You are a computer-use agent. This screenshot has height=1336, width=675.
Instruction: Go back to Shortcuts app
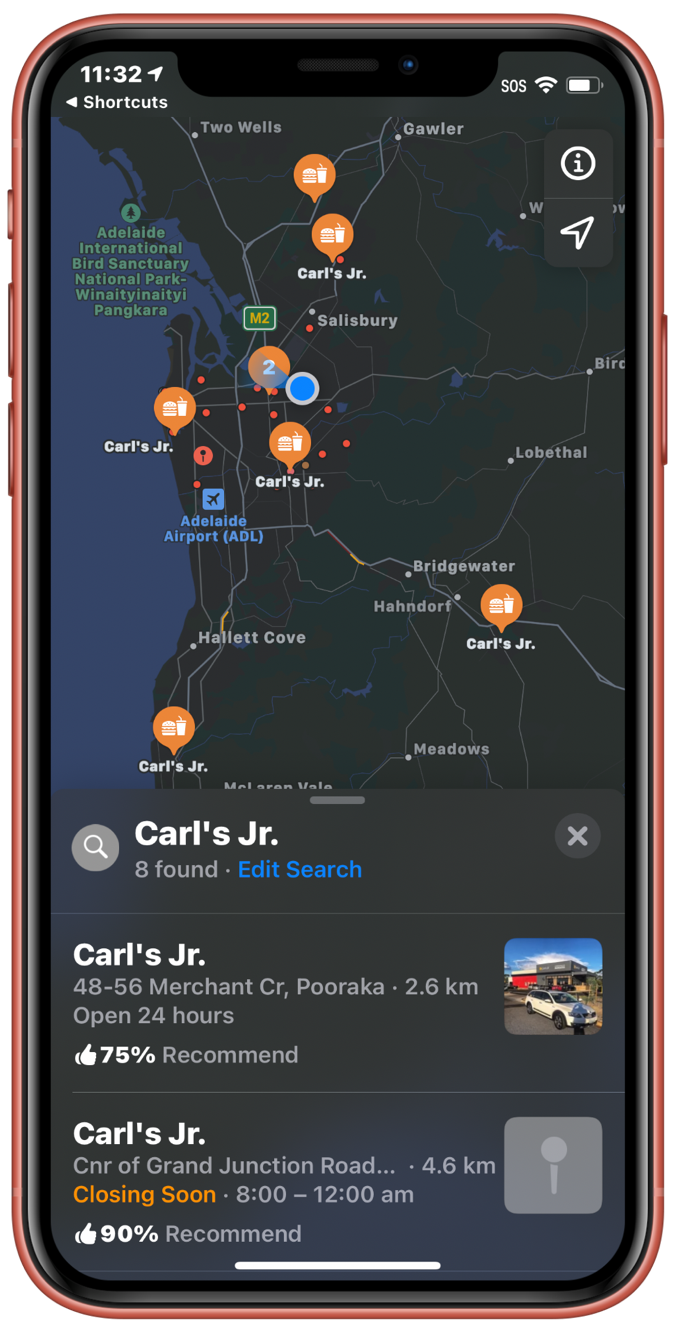(x=117, y=102)
